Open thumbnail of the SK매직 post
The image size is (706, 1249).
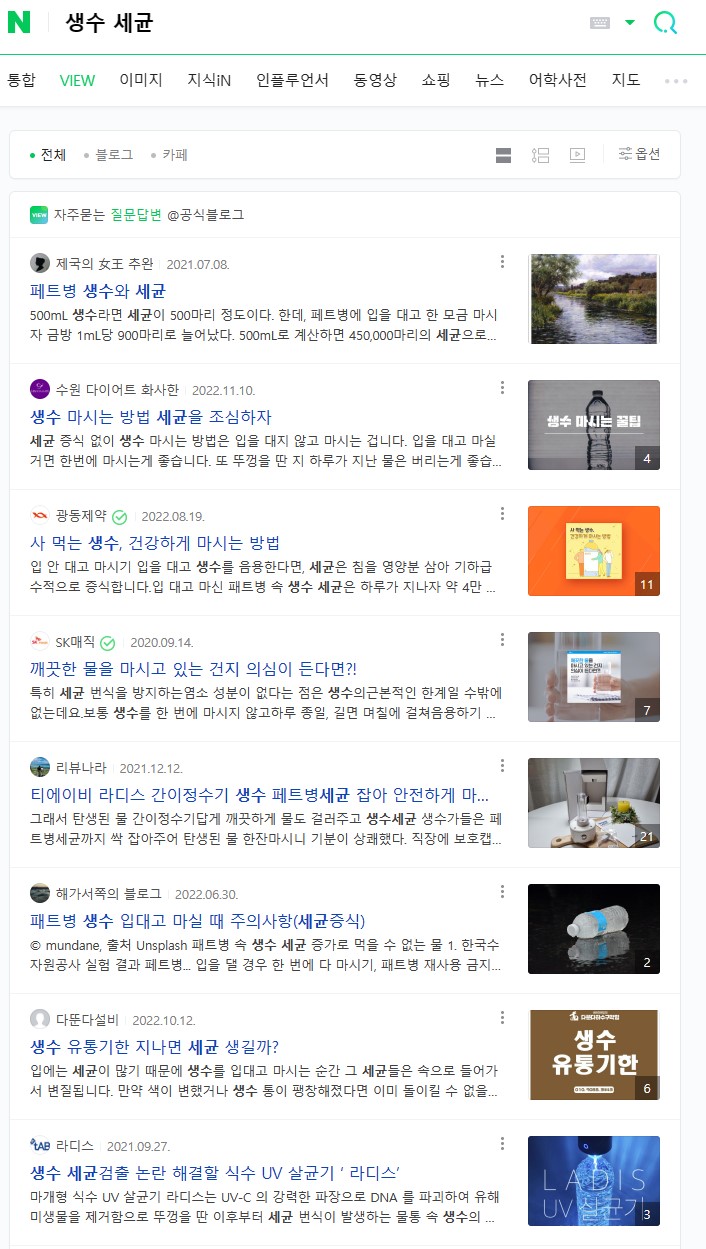593,676
